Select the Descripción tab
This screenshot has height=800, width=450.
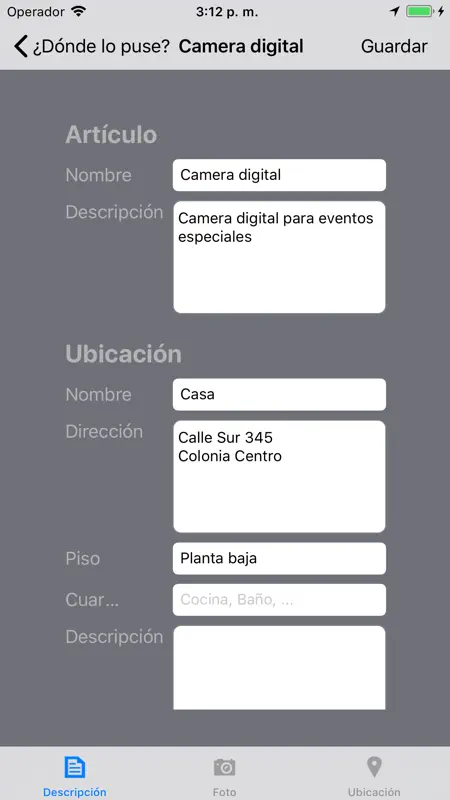[75, 776]
